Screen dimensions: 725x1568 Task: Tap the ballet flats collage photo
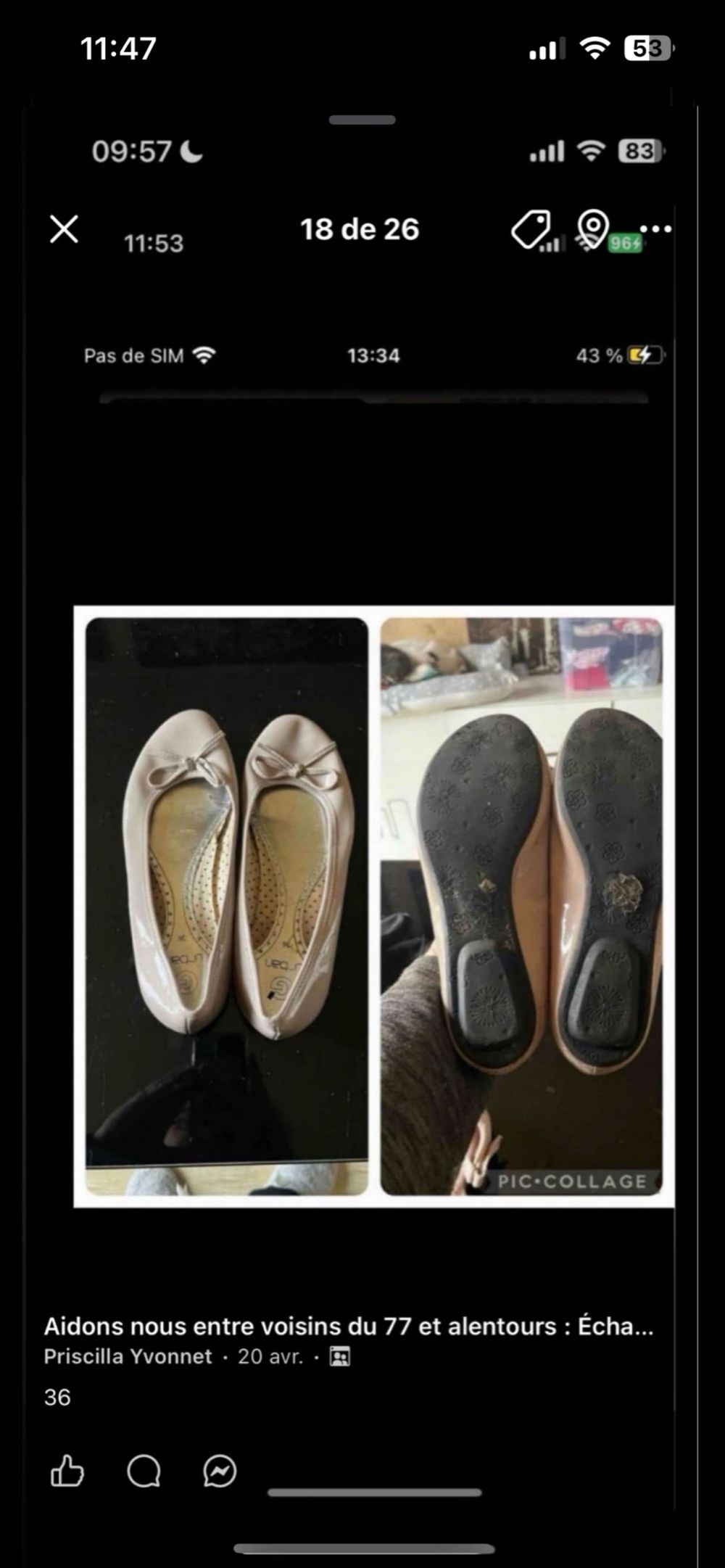coord(373,907)
